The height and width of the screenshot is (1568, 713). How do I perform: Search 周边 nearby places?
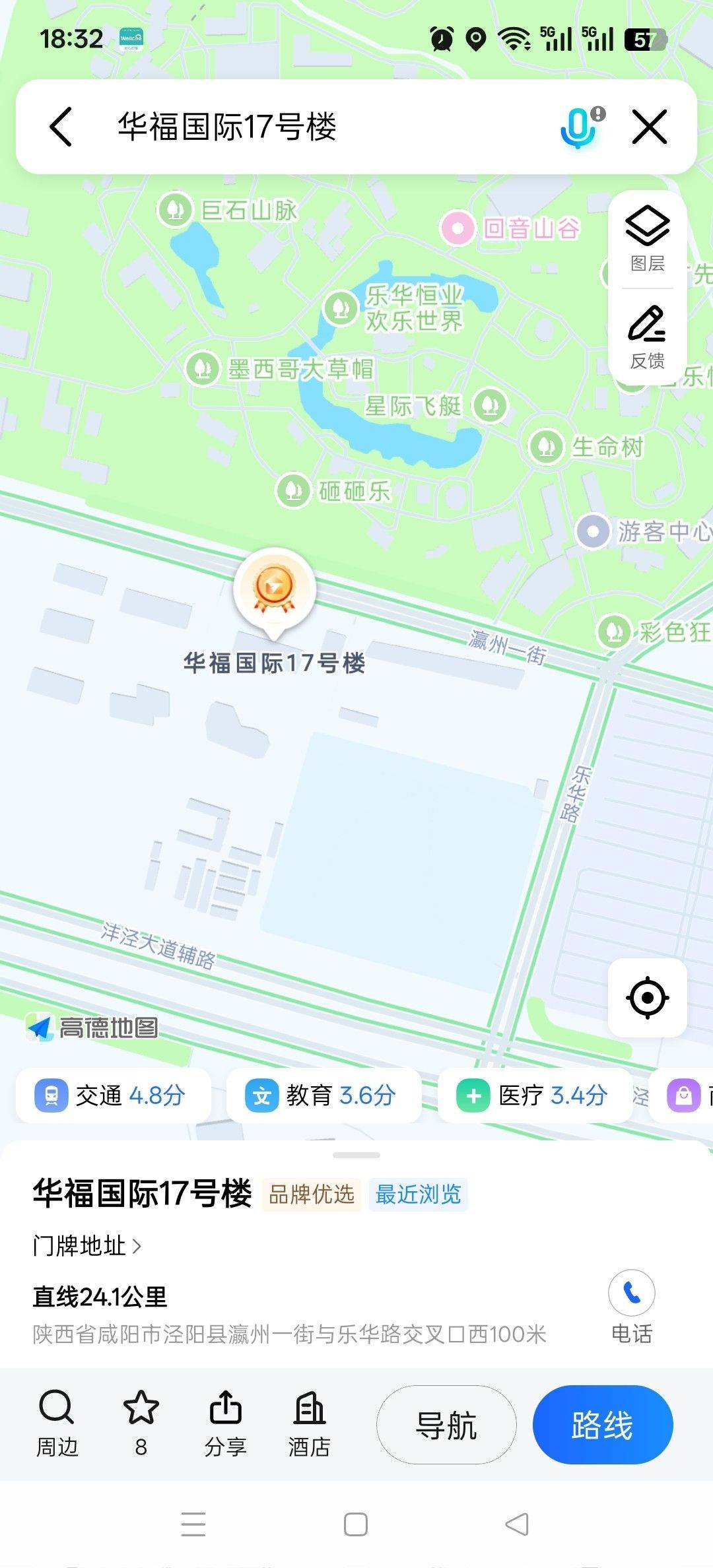tap(57, 1424)
